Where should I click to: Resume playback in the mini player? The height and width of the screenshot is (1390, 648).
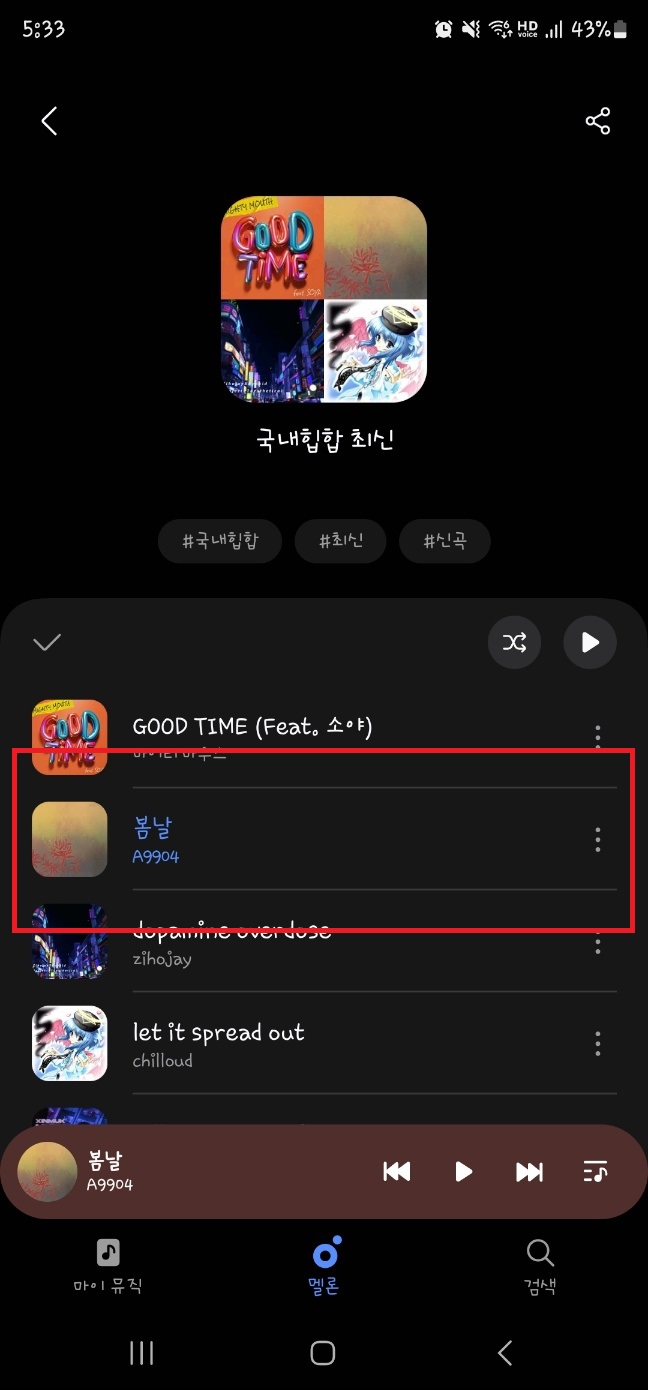pos(463,1172)
